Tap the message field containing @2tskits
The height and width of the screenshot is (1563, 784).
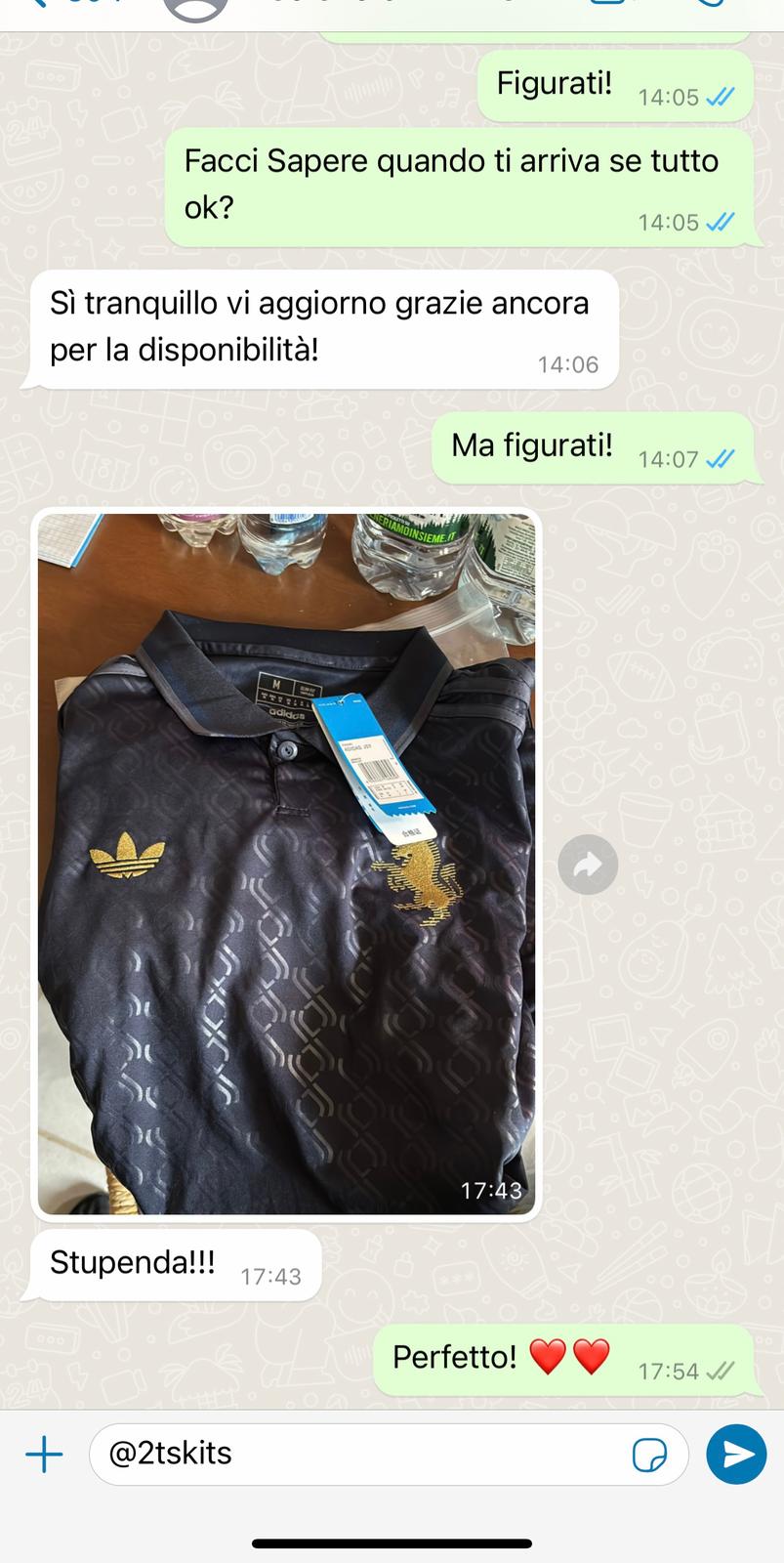pos(361,1454)
